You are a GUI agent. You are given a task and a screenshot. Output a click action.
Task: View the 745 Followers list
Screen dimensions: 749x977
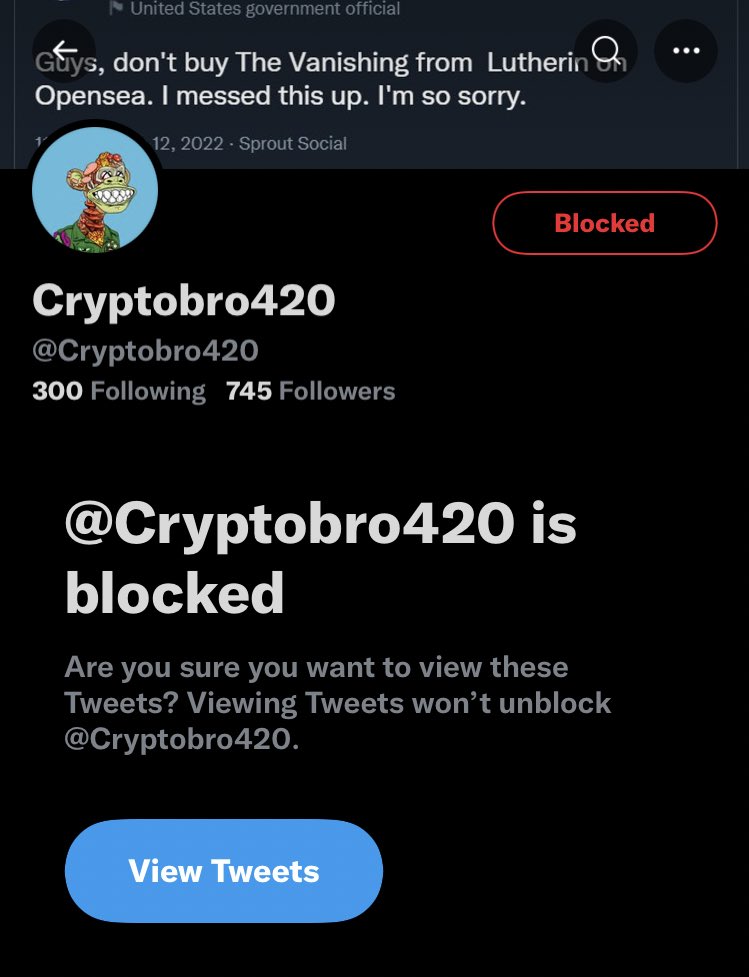[310, 391]
